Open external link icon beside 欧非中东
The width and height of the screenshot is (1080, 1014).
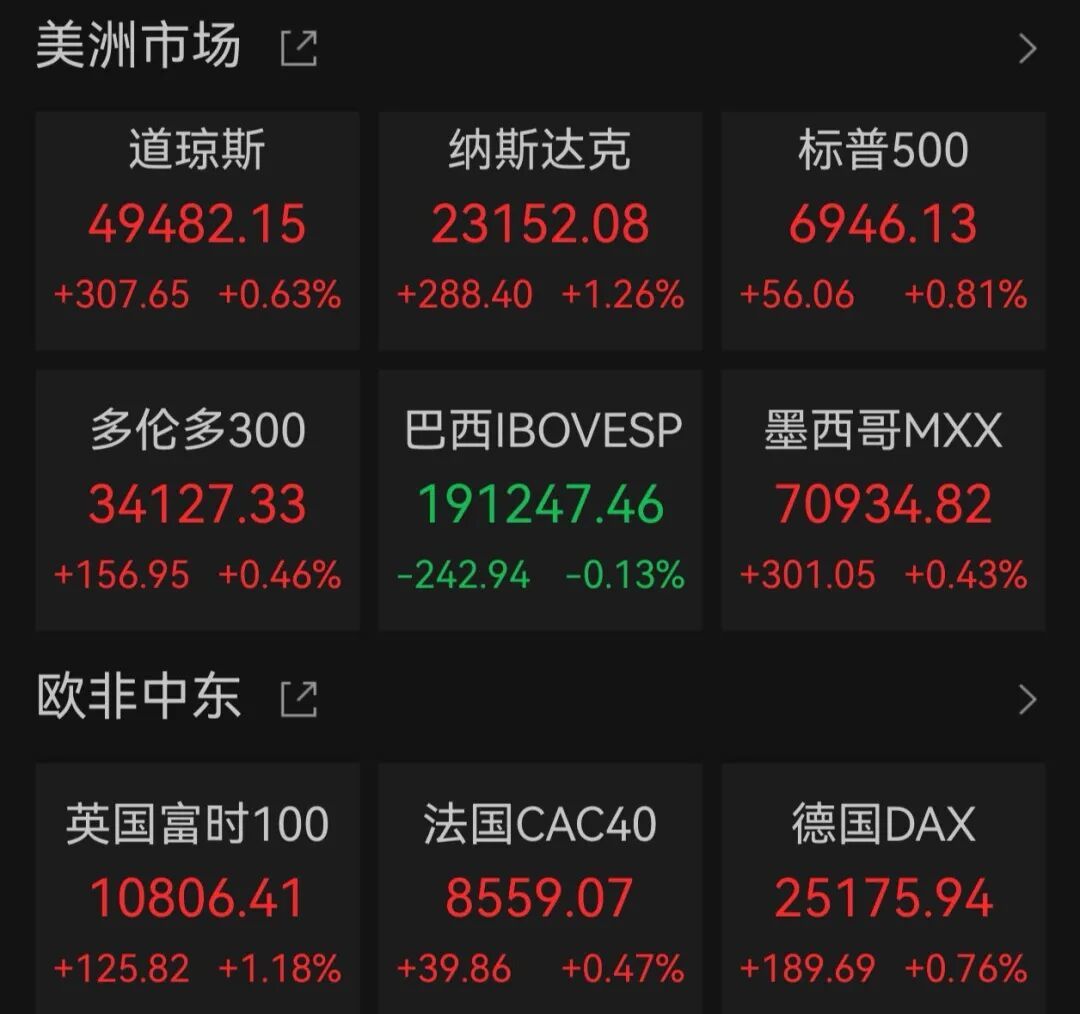click(298, 699)
